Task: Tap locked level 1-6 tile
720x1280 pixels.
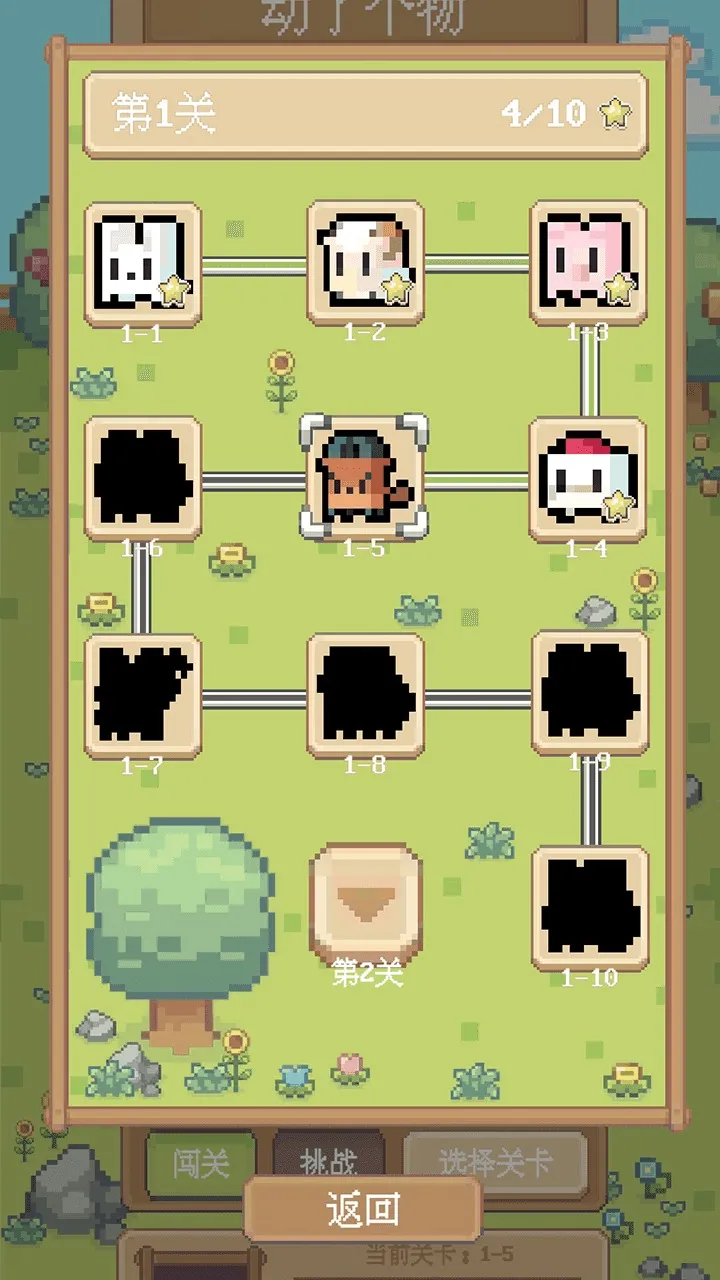Action: click(x=142, y=479)
